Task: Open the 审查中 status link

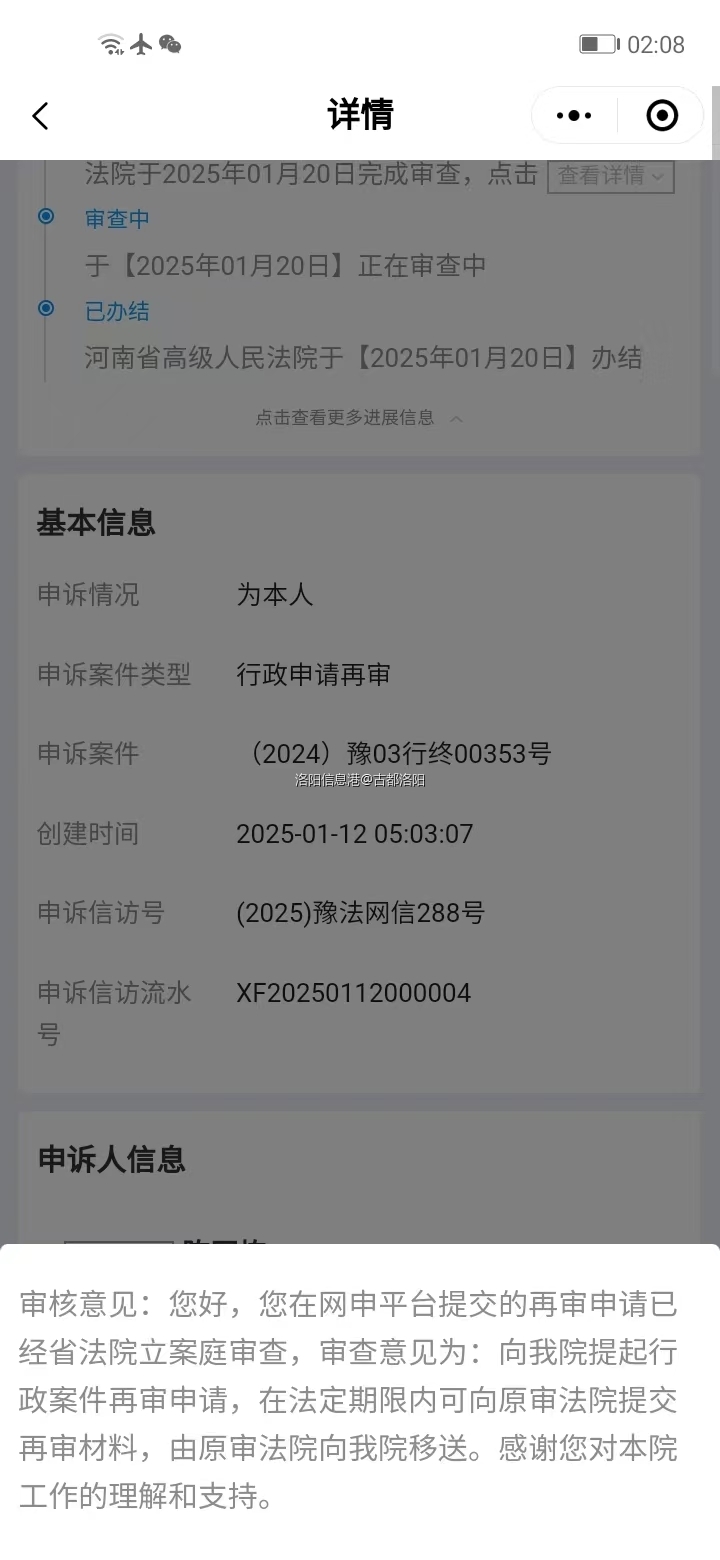Action: click(116, 218)
